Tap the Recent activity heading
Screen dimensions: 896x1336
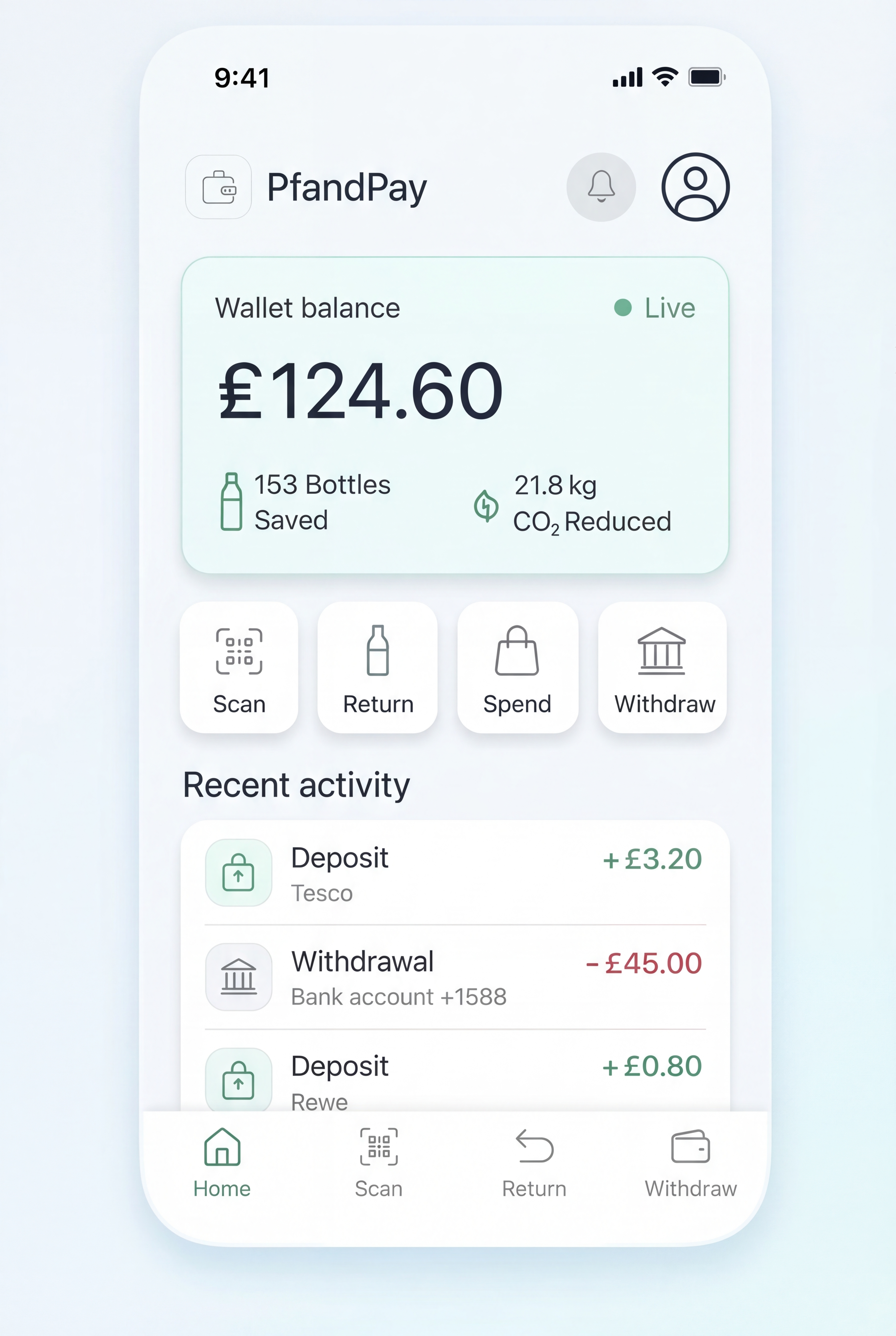point(295,784)
